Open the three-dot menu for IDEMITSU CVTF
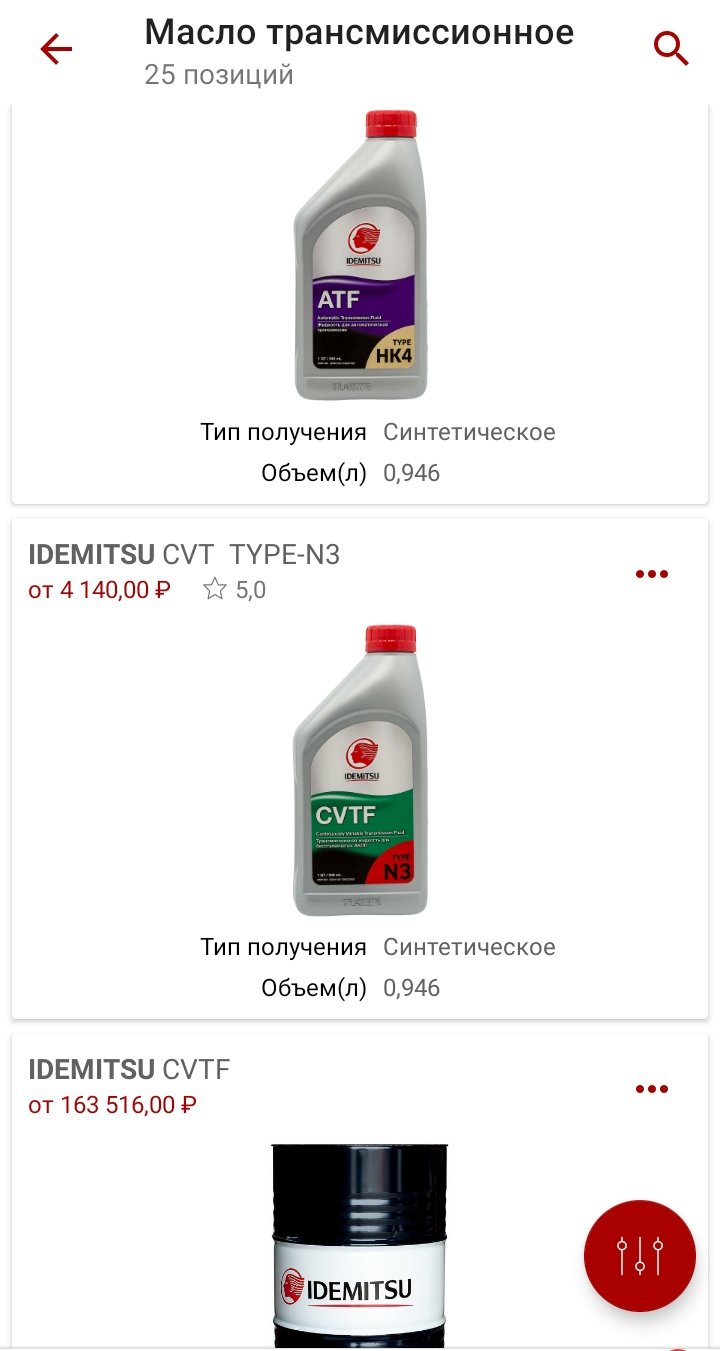The width and height of the screenshot is (720, 1351). coord(652,1089)
